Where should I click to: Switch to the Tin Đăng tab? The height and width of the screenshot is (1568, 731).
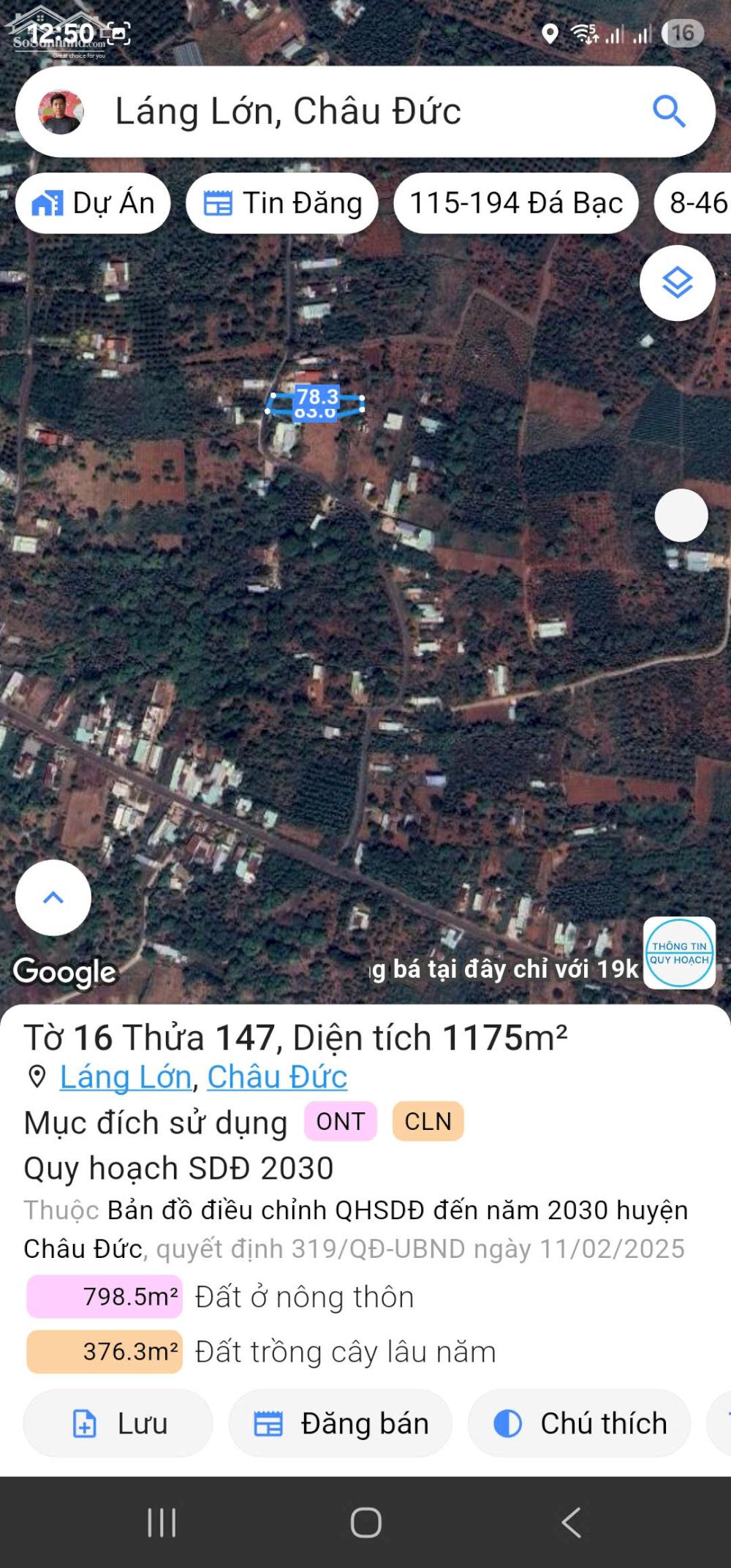coord(282,203)
